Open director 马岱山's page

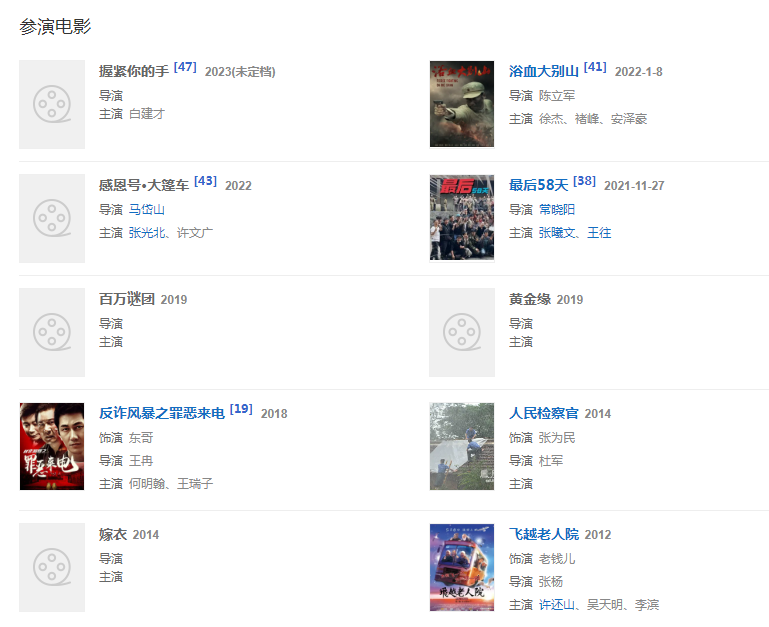147,210
